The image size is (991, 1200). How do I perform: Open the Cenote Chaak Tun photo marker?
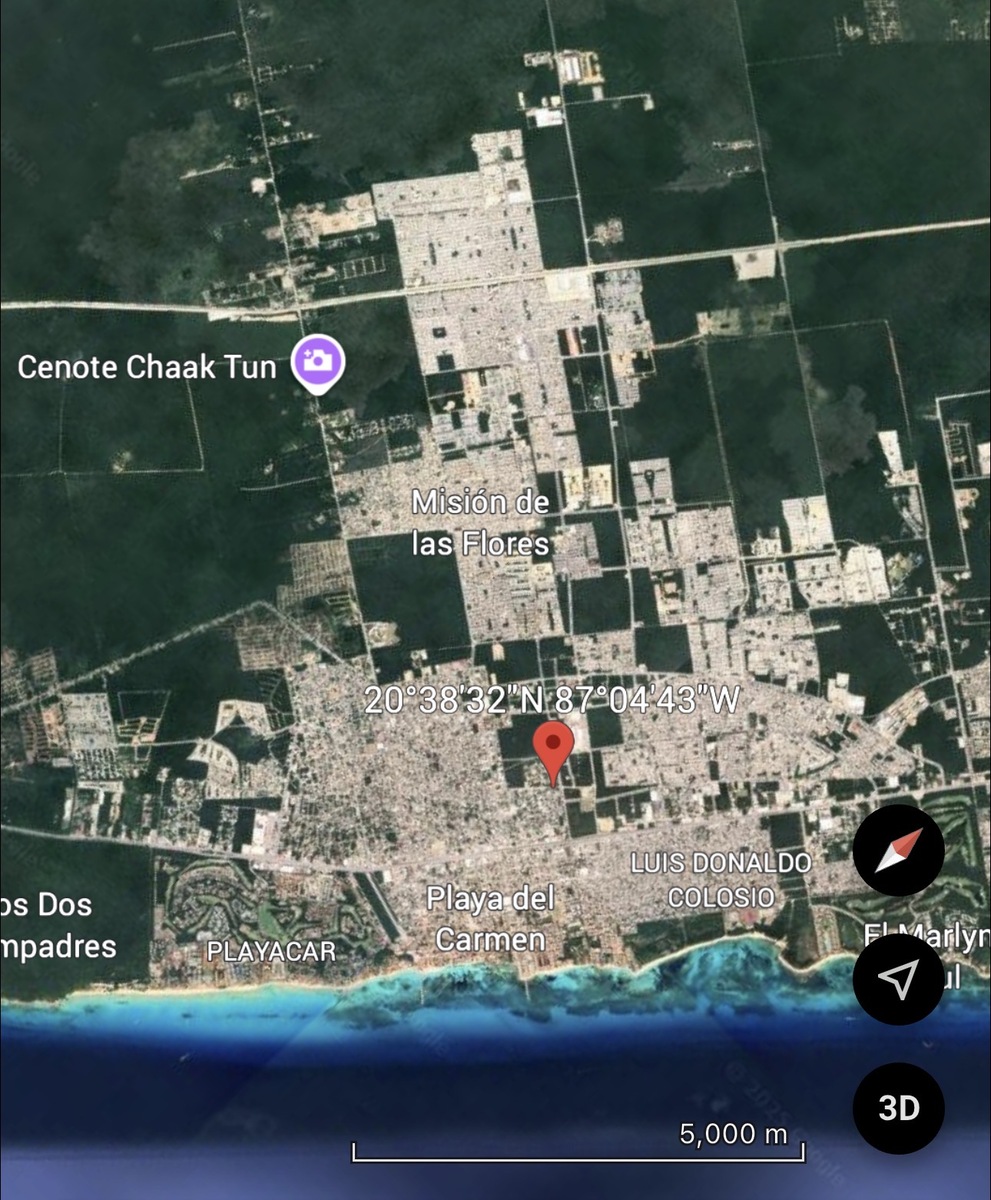point(317,362)
